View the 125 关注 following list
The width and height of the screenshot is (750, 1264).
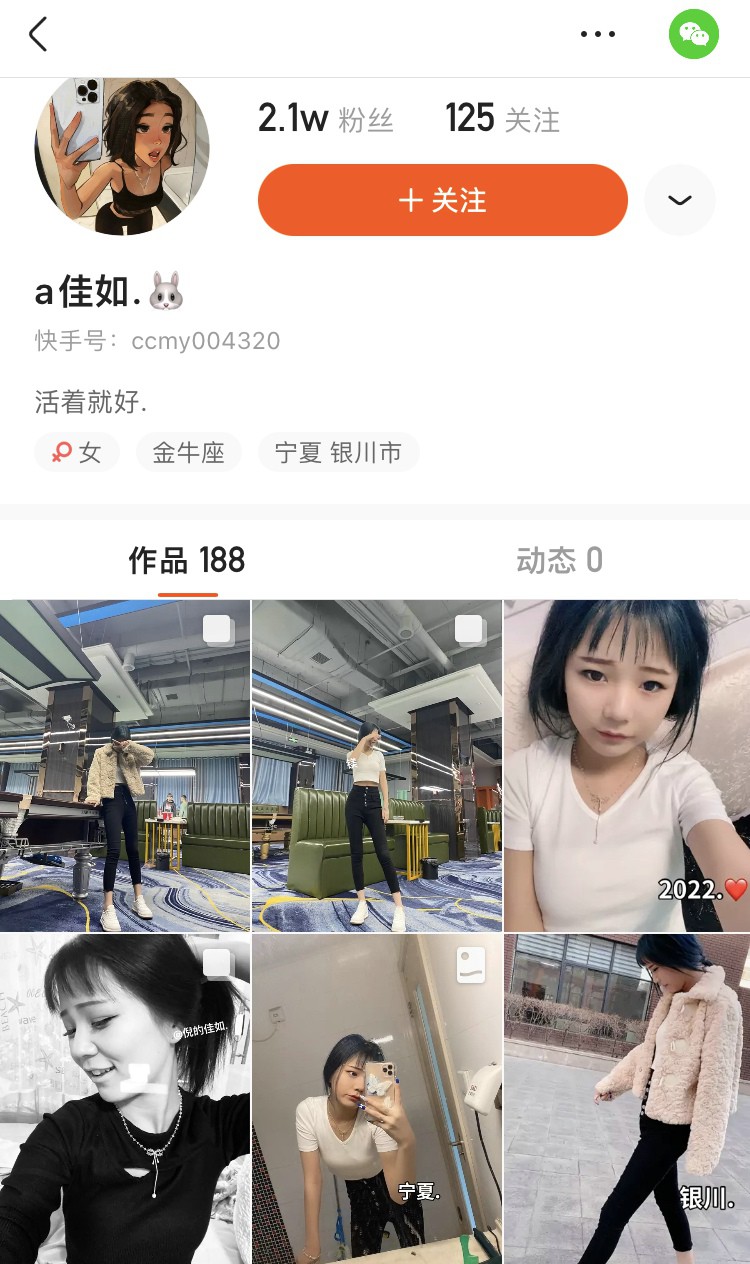[x=502, y=120]
